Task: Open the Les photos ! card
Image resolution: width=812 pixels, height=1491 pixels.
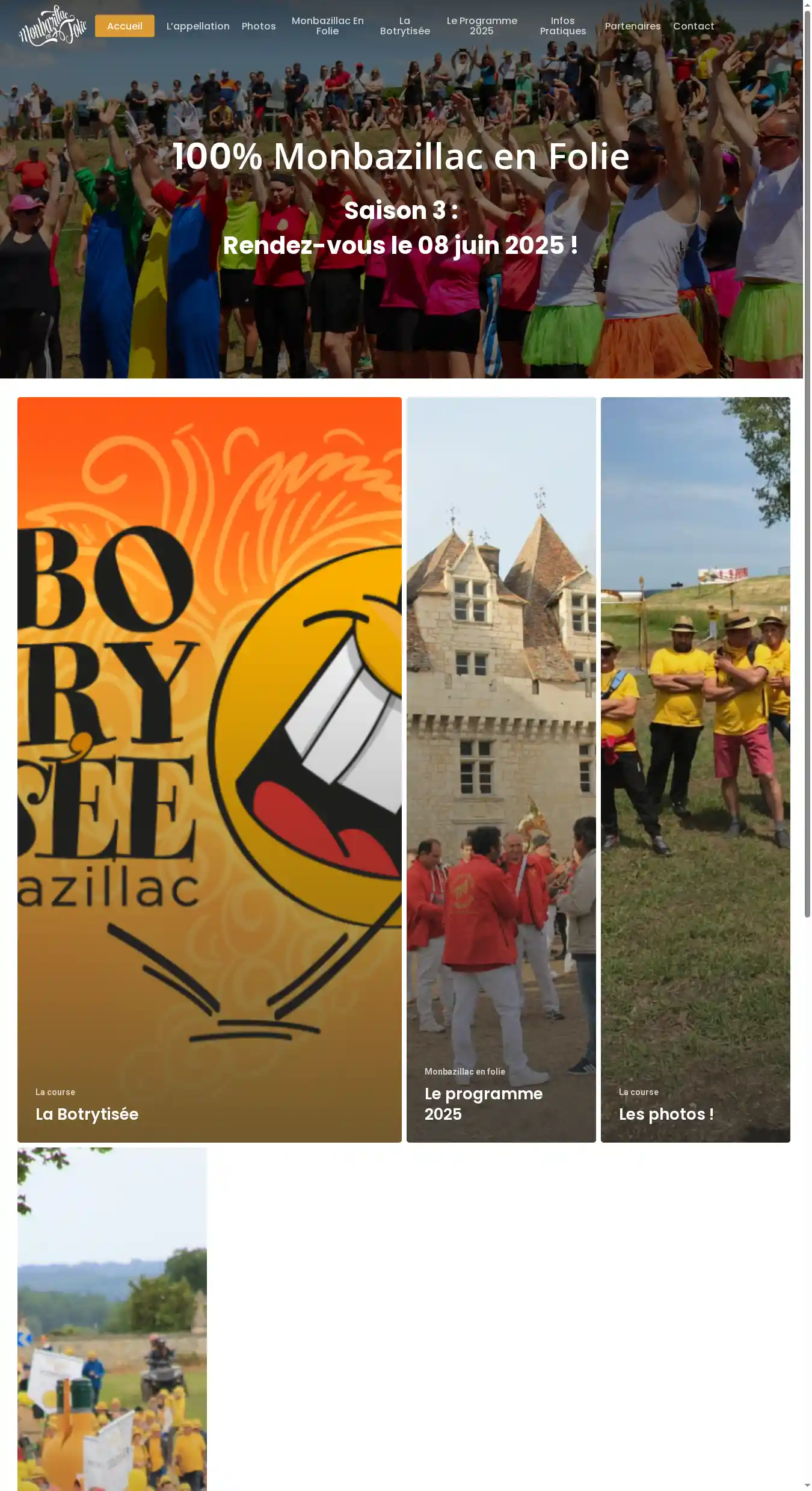Action: (695, 769)
